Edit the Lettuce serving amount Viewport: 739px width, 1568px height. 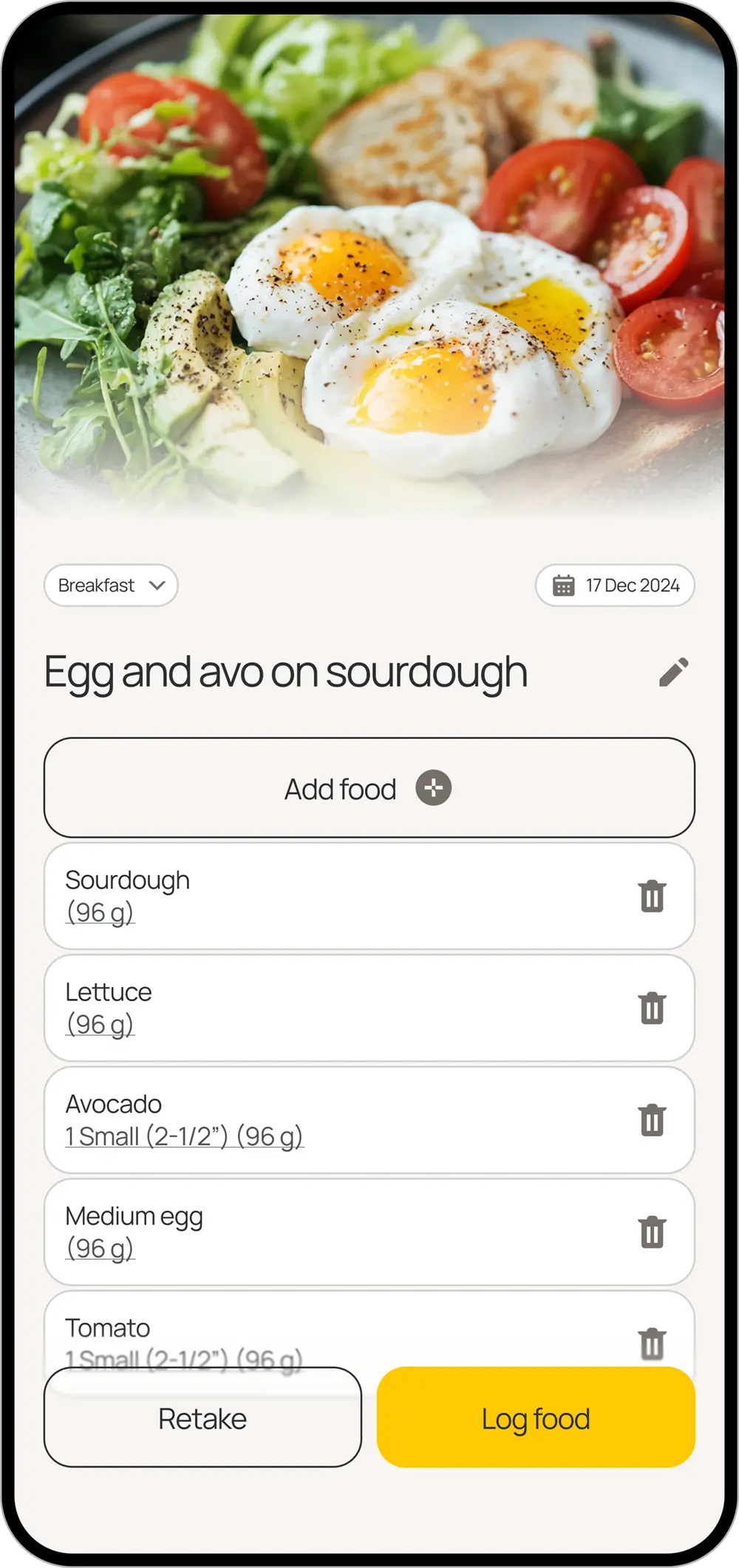tap(100, 1024)
